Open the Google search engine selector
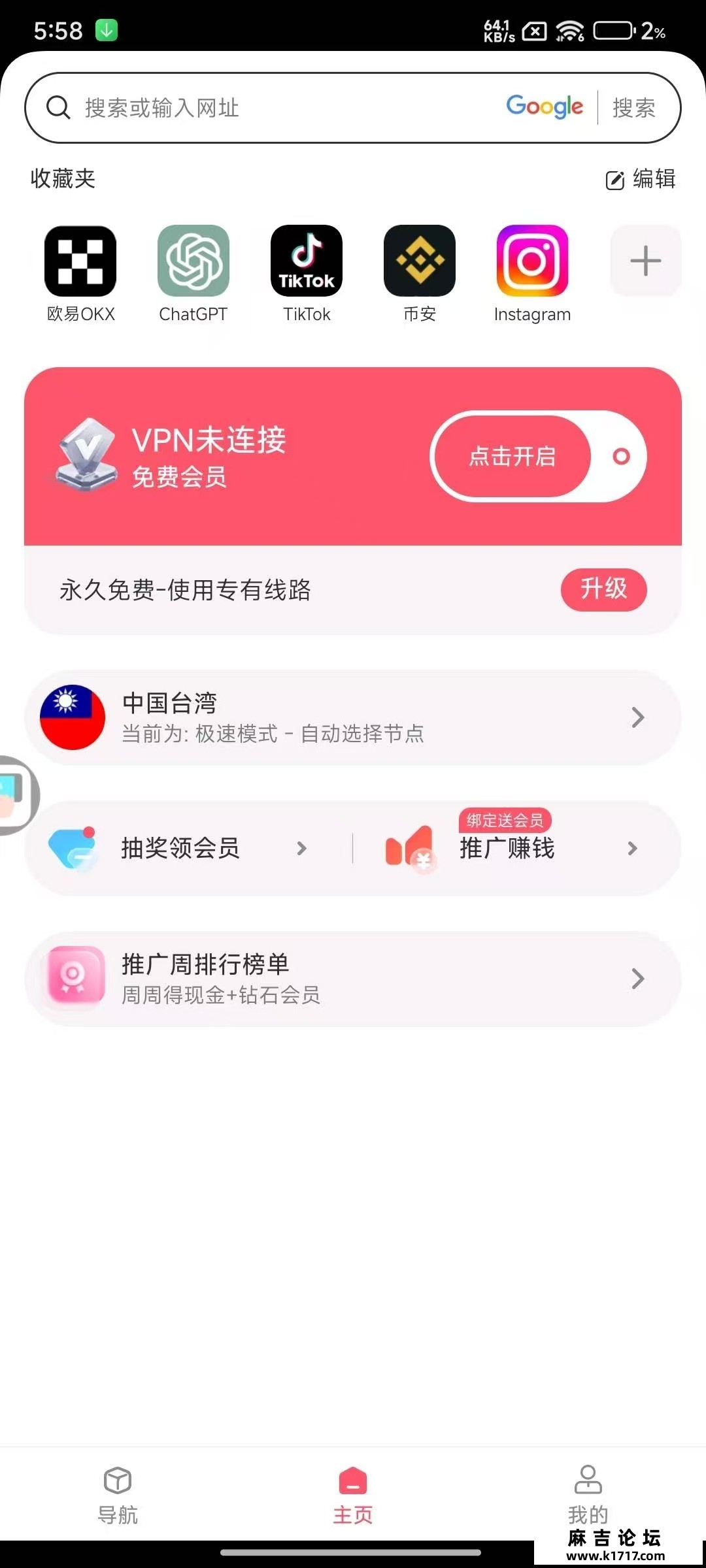 tap(544, 107)
